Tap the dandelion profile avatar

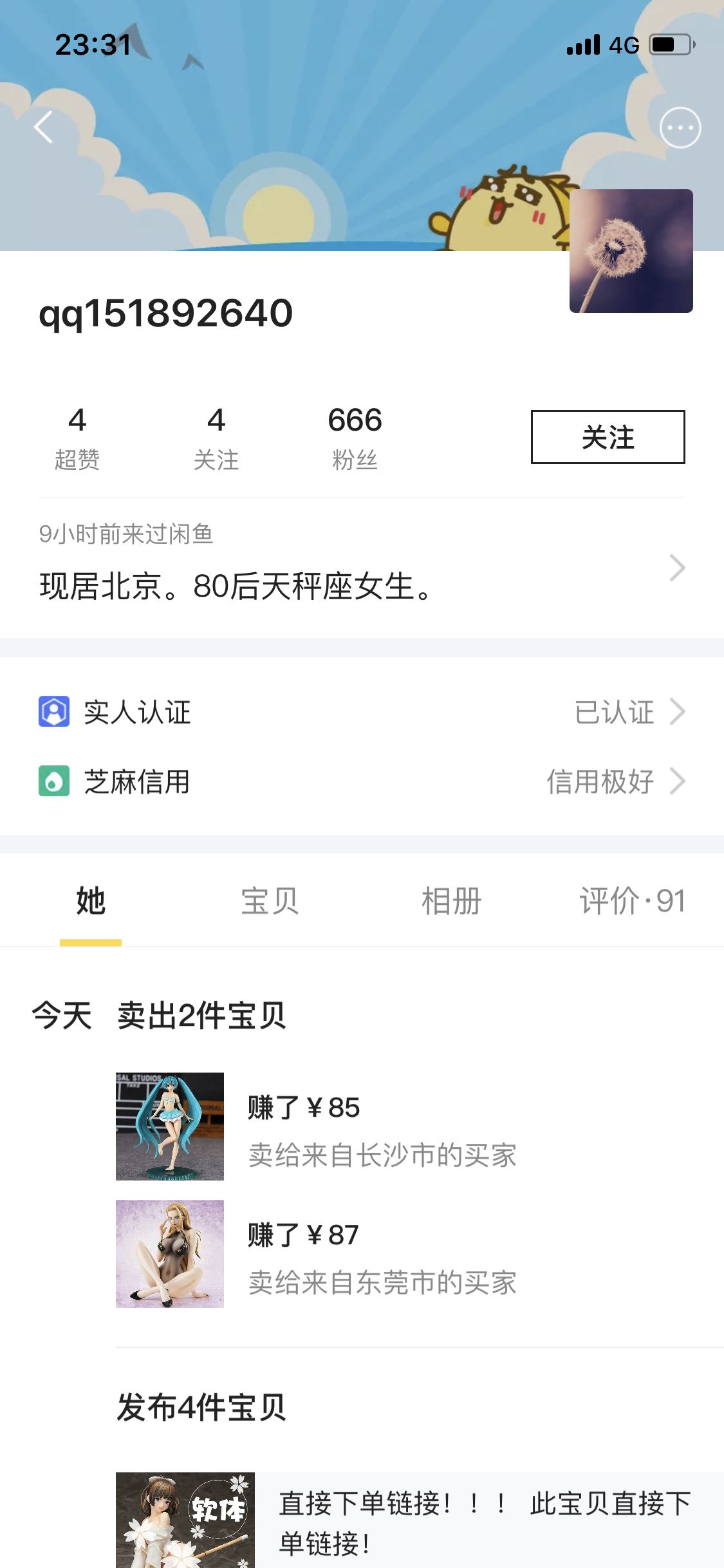click(x=631, y=251)
